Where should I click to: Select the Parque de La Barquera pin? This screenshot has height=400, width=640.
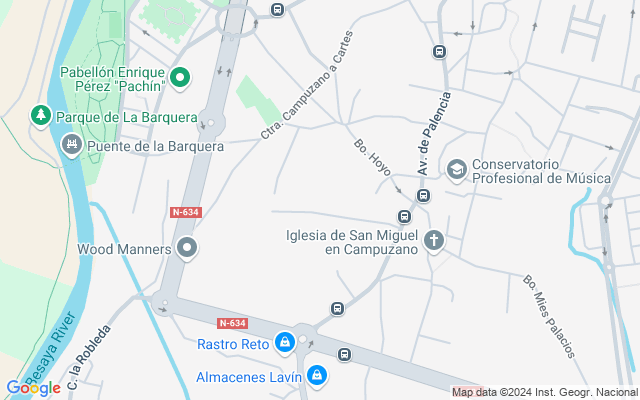(x=41, y=117)
